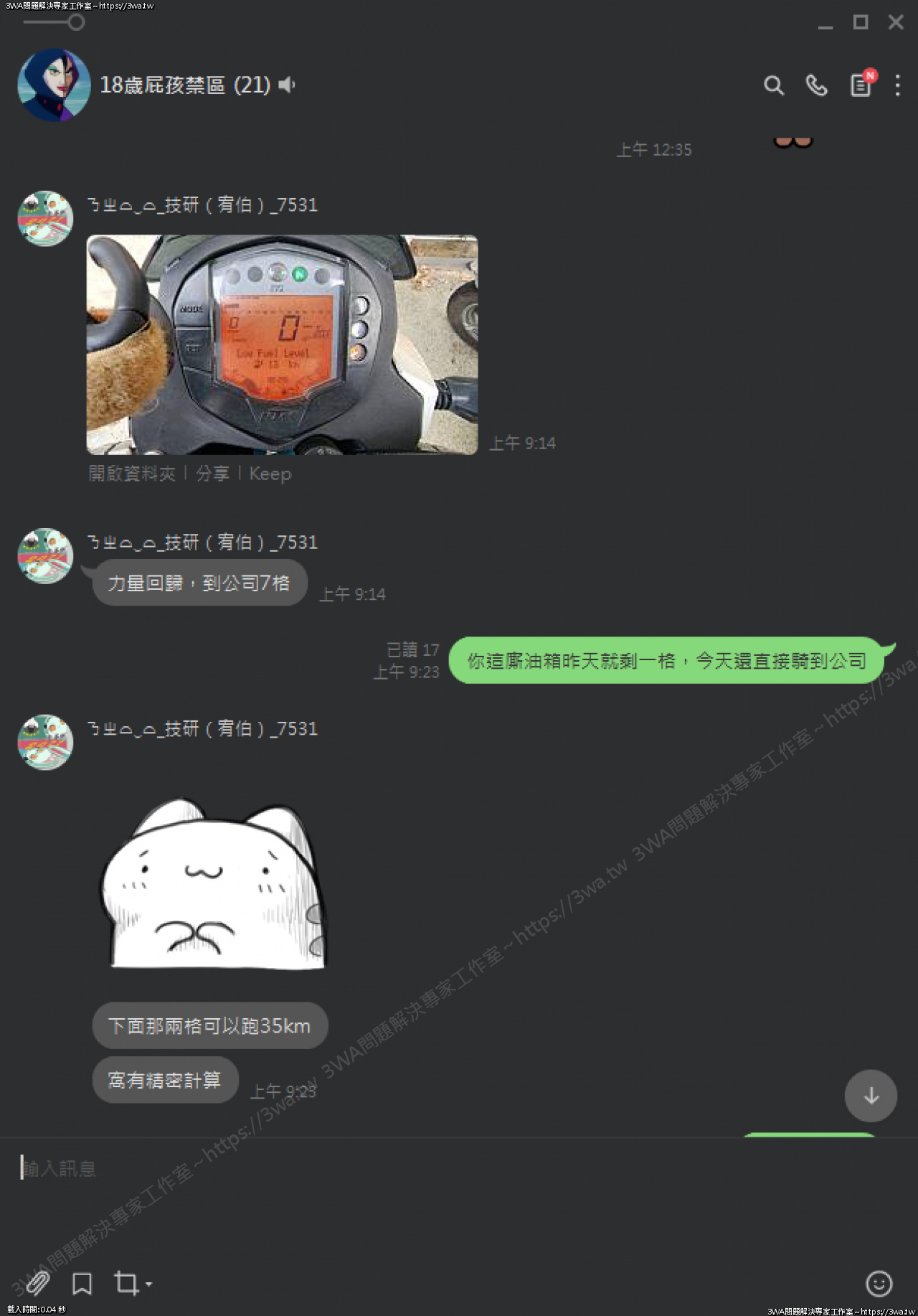Search within this group chat
Screen dimensions: 918x1316
(x=773, y=85)
